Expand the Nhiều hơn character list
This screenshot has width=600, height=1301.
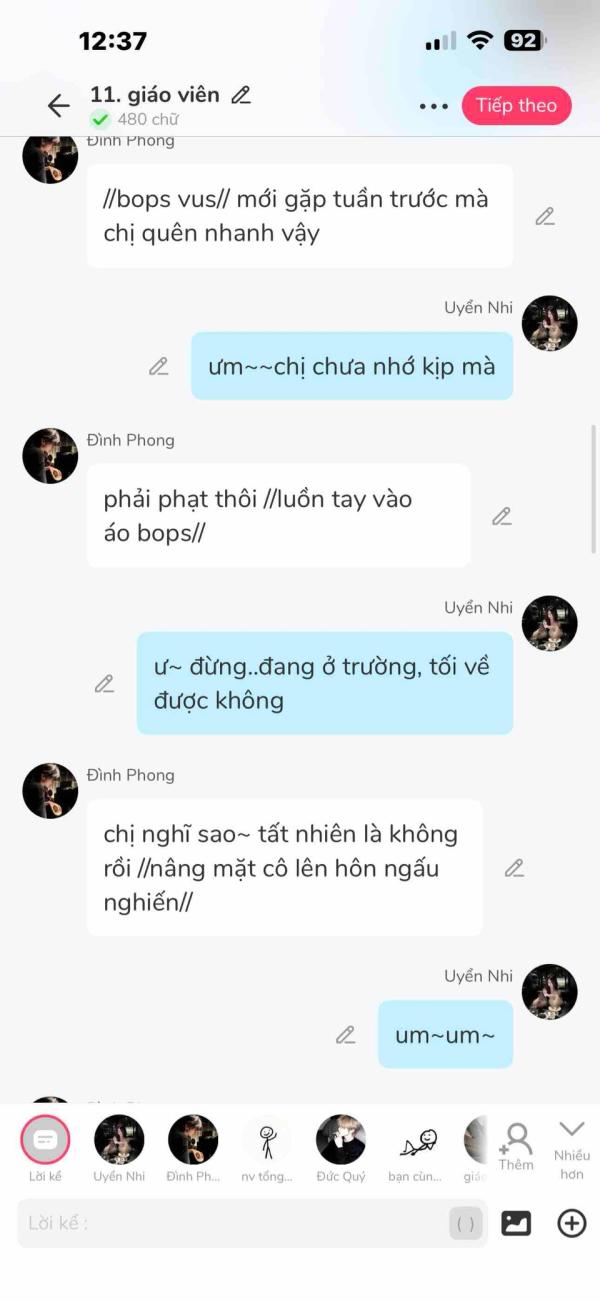572,1144
